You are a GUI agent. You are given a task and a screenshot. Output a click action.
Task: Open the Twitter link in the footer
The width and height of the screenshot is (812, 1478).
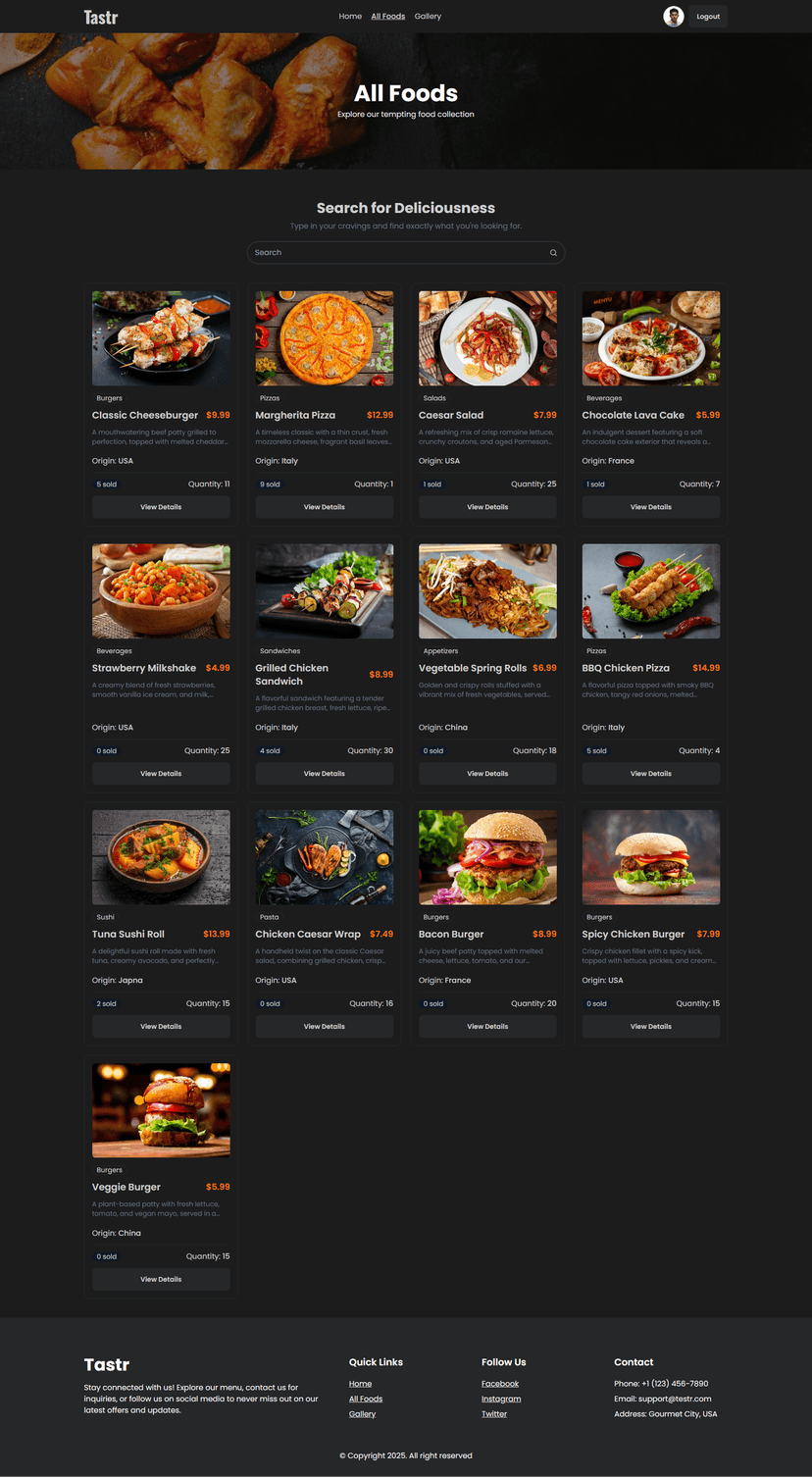pos(494,1413)
